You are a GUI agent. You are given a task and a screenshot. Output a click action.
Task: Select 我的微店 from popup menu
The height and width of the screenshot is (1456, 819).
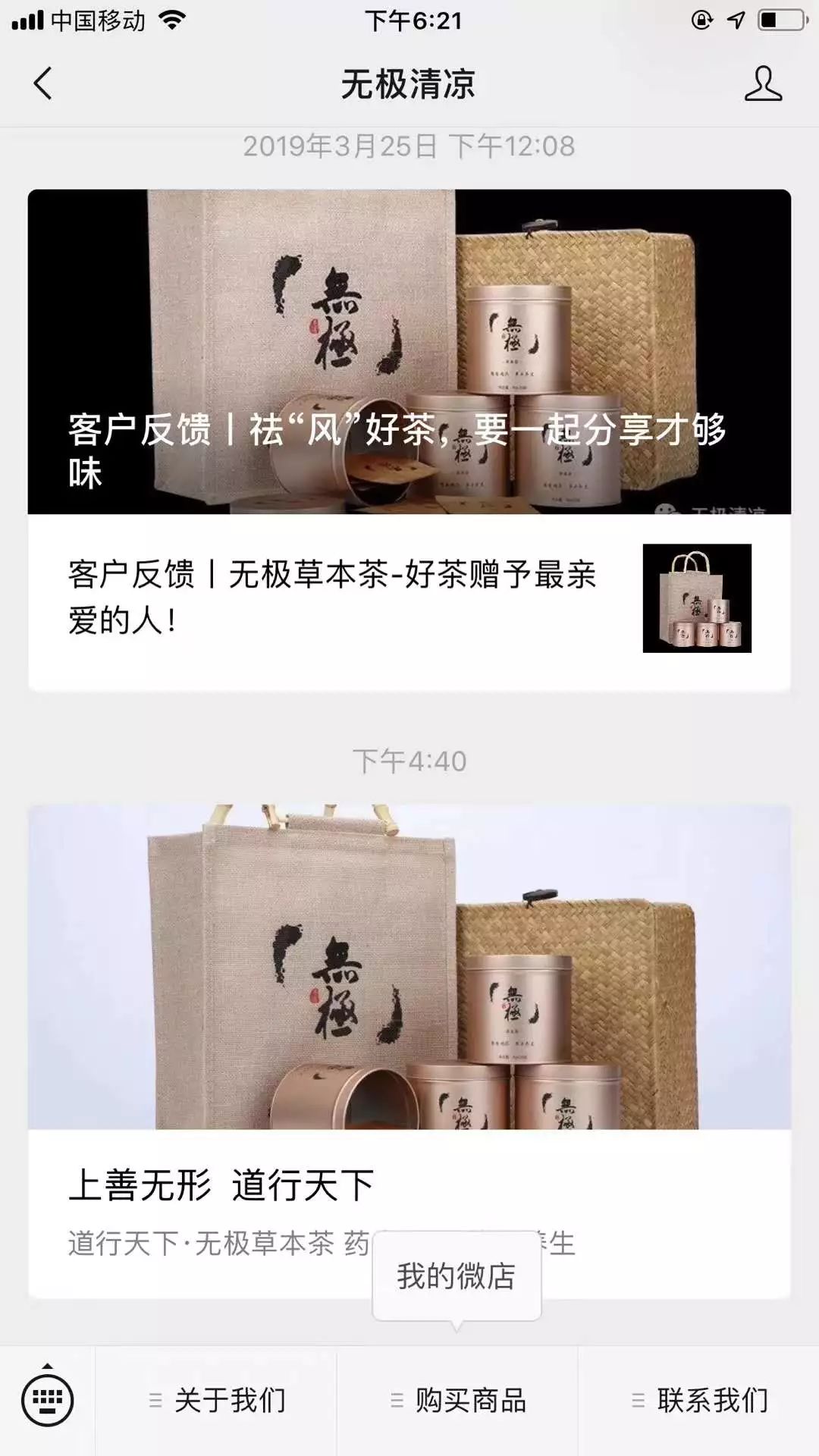pos(456,1276)
